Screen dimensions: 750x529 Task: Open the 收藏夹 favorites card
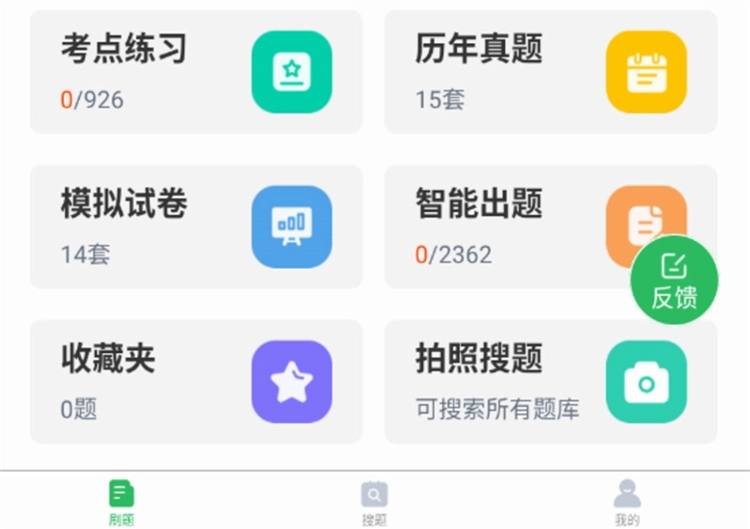[195, 382]
